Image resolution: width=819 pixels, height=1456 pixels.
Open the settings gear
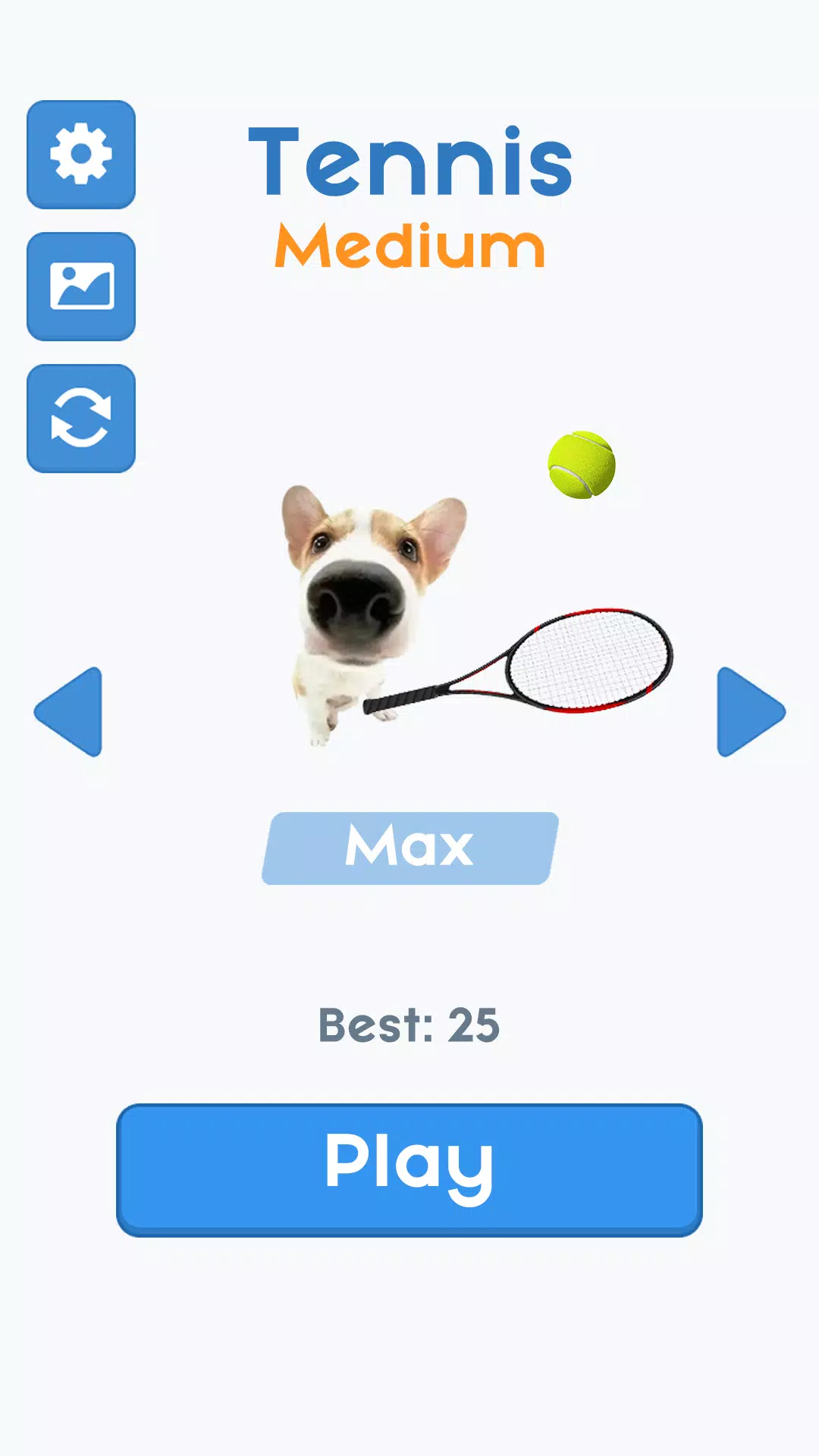(x=81, y=154)
